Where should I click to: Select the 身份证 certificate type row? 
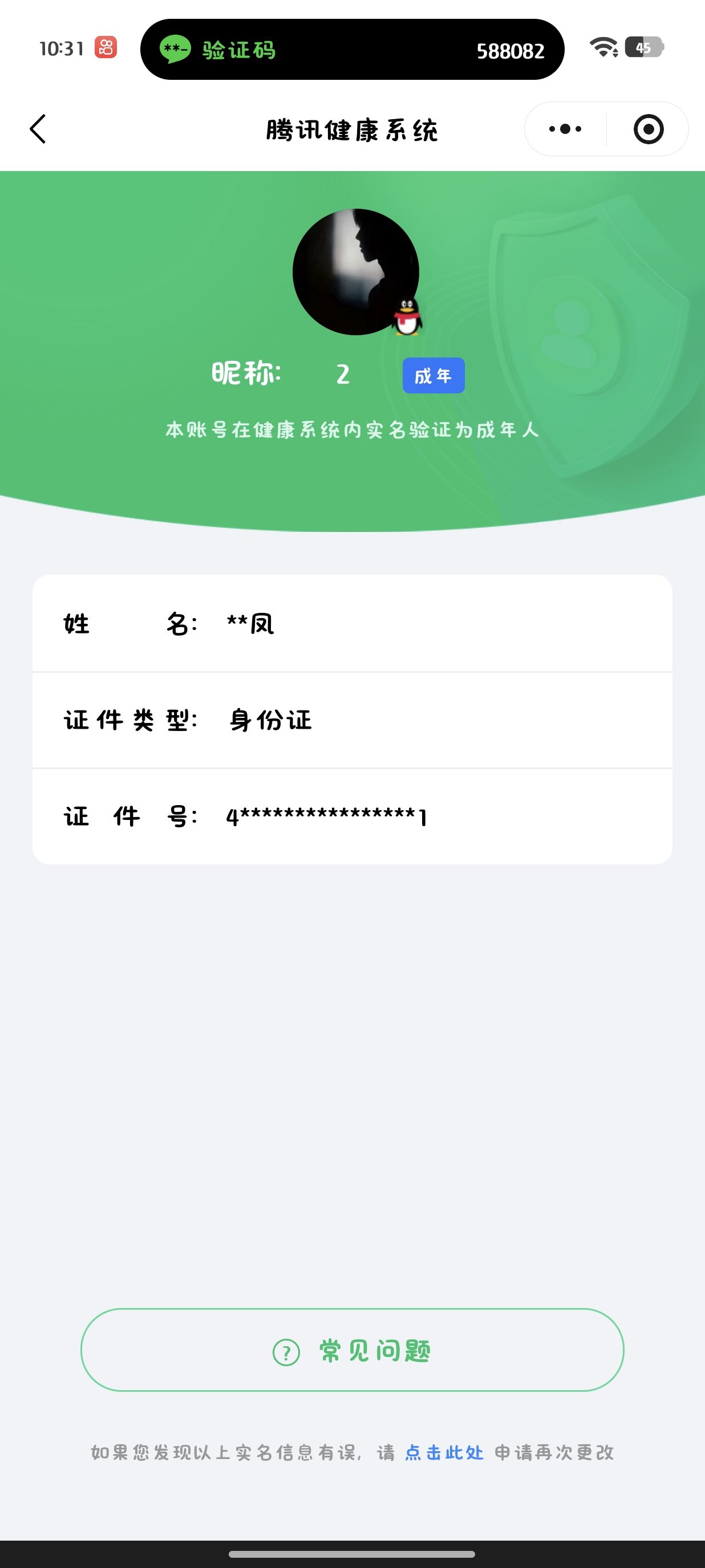(x=352, y=720)
